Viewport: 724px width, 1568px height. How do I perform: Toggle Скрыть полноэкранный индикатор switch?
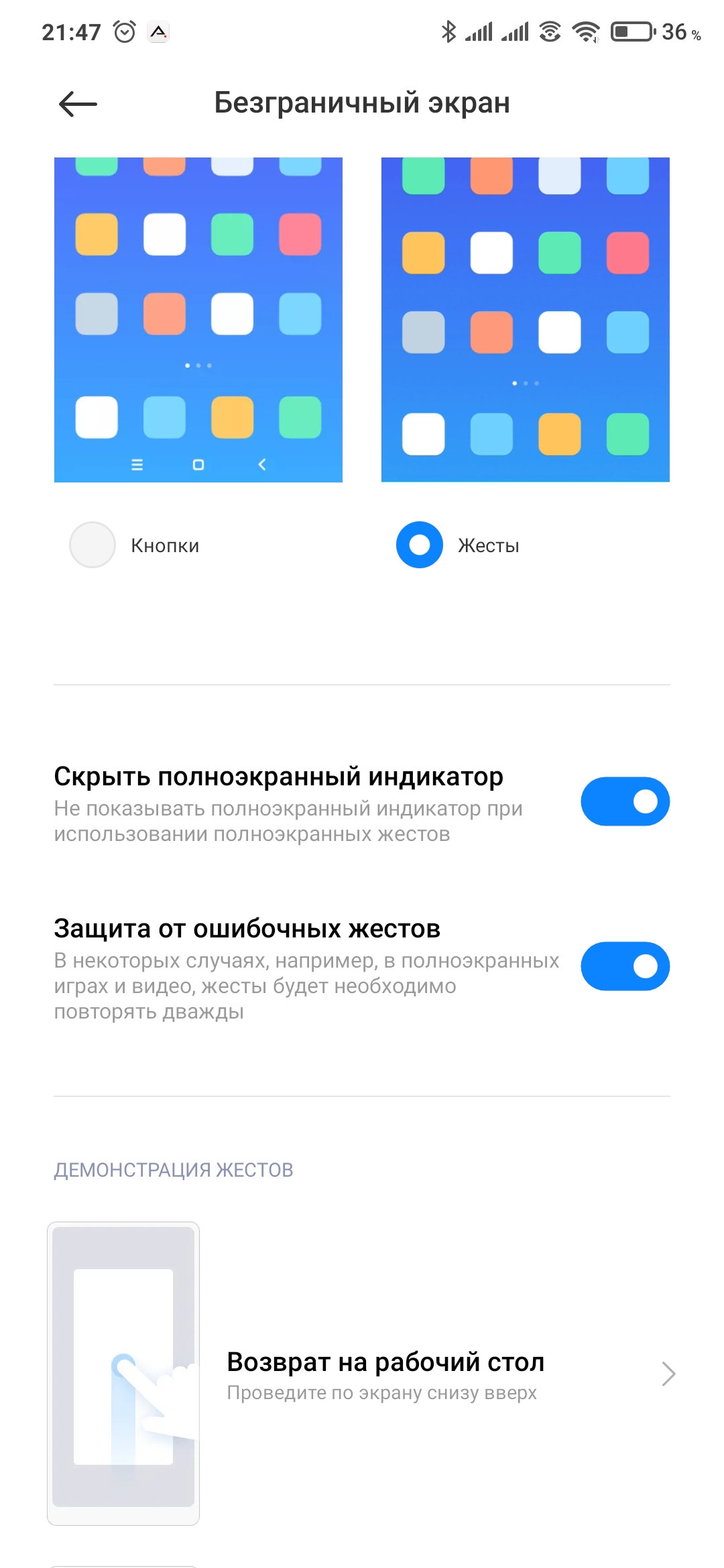(625, 801)
